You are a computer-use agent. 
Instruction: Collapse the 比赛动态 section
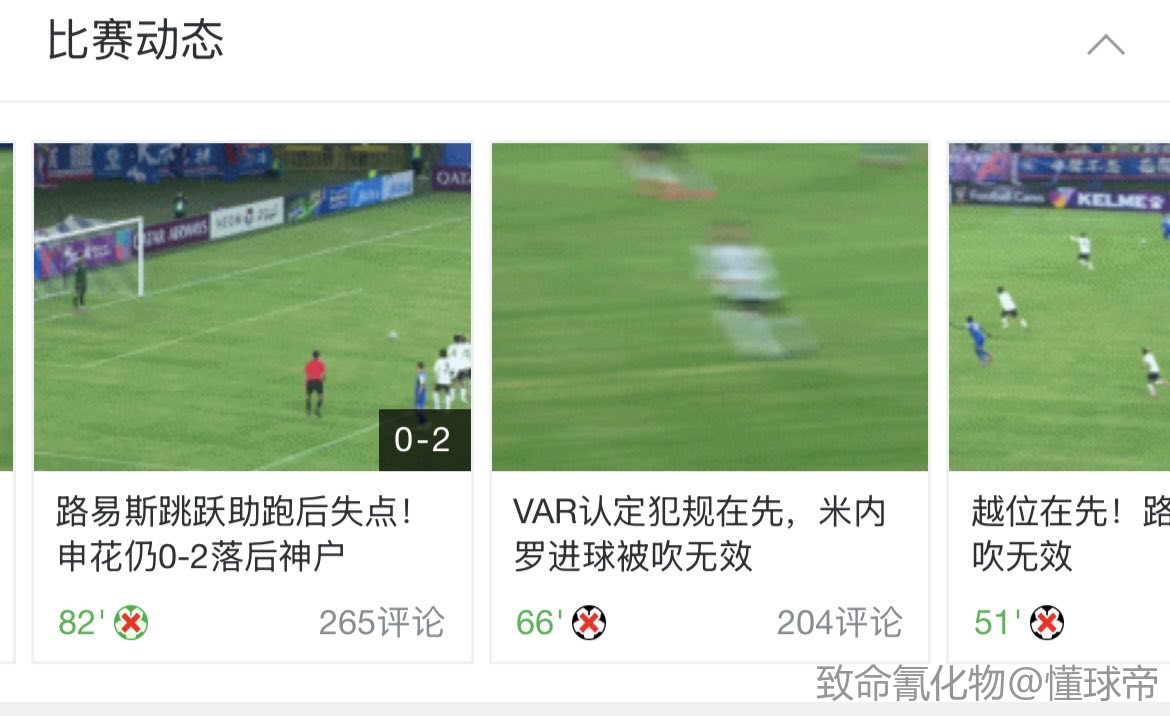click(1105, 45)
